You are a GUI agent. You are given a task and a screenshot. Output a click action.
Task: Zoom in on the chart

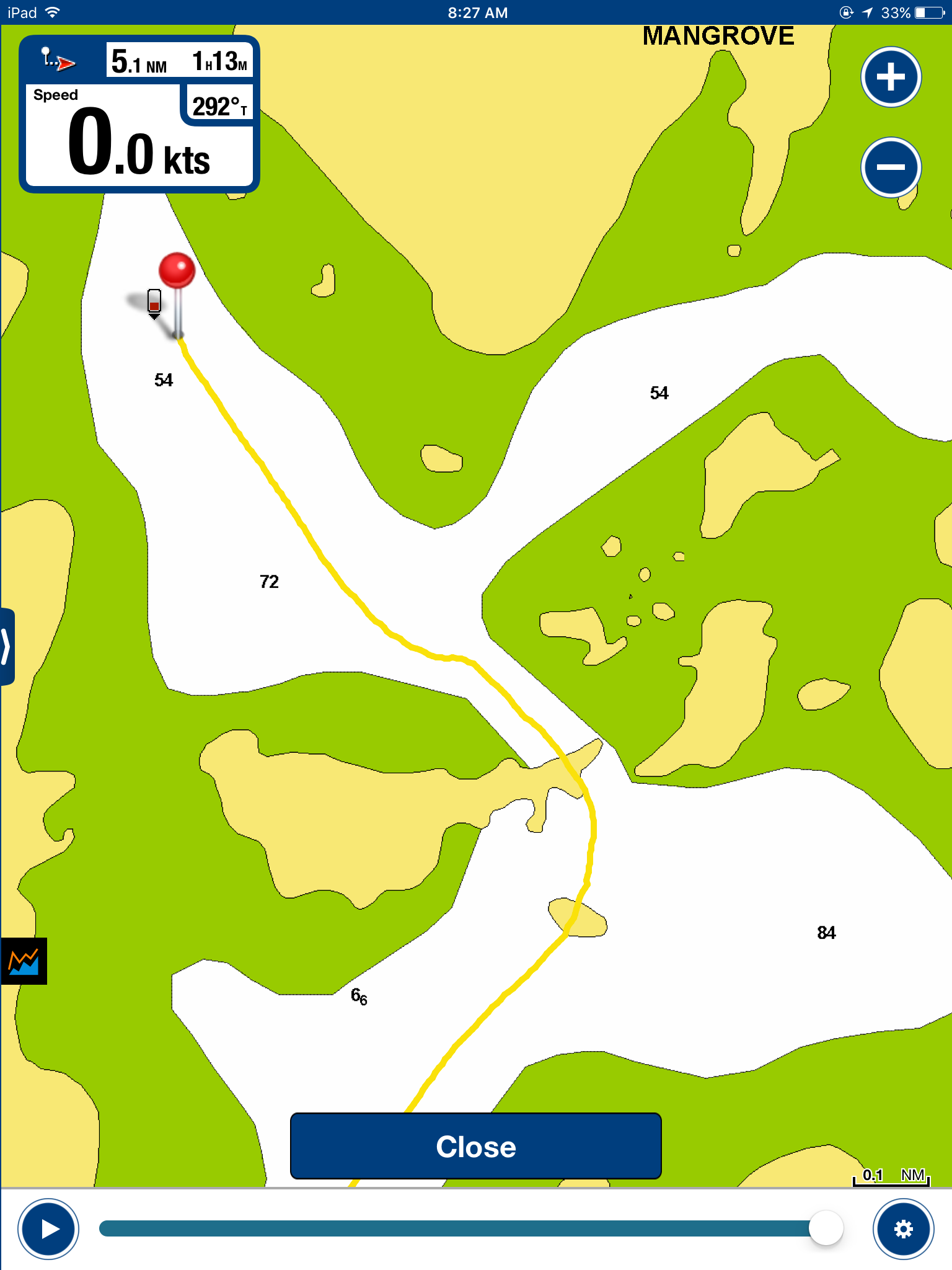[891, 78]
